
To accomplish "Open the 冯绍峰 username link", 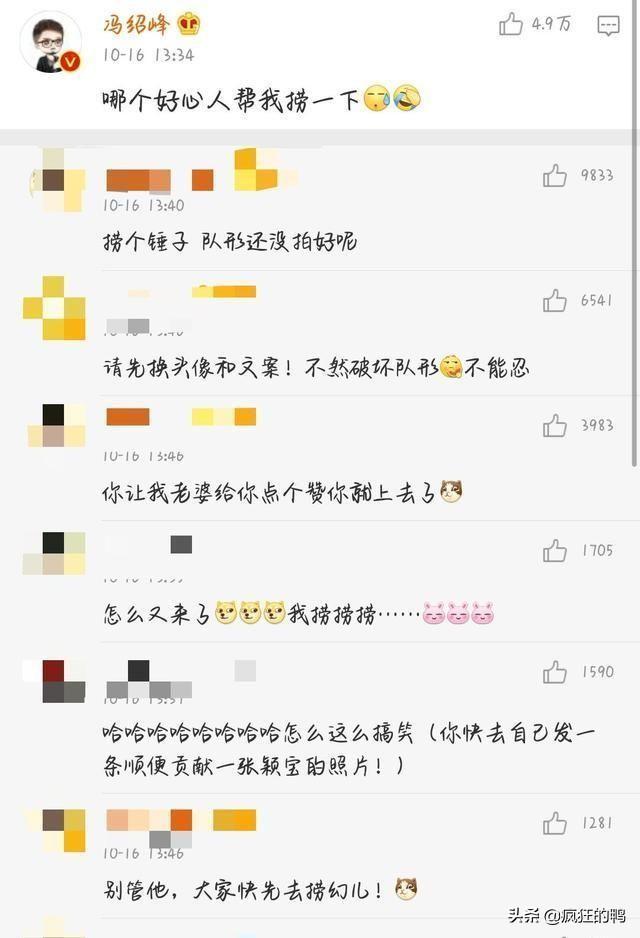I will point(137,24).
